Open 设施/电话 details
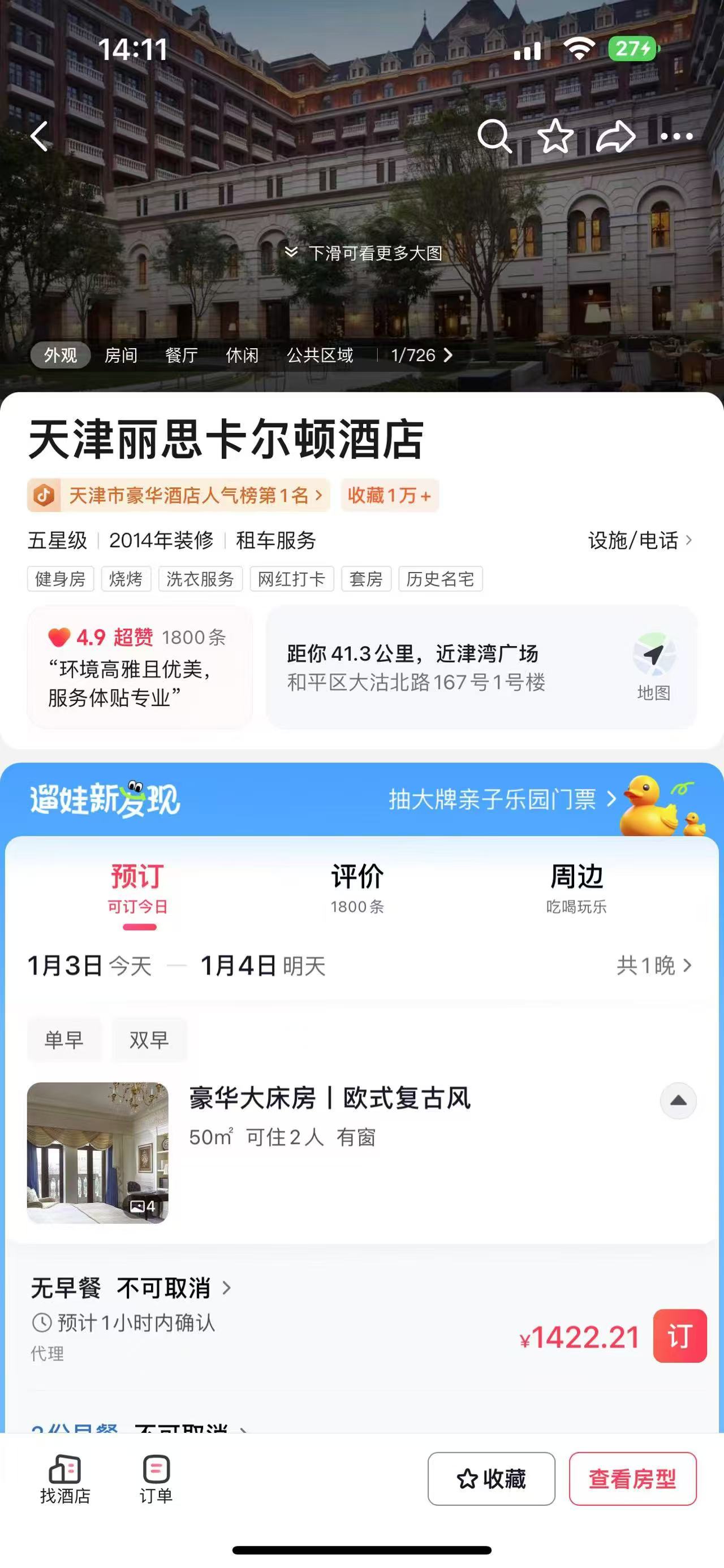The width and height of the screenshot is (724, 1568). (x=639, y=540)
